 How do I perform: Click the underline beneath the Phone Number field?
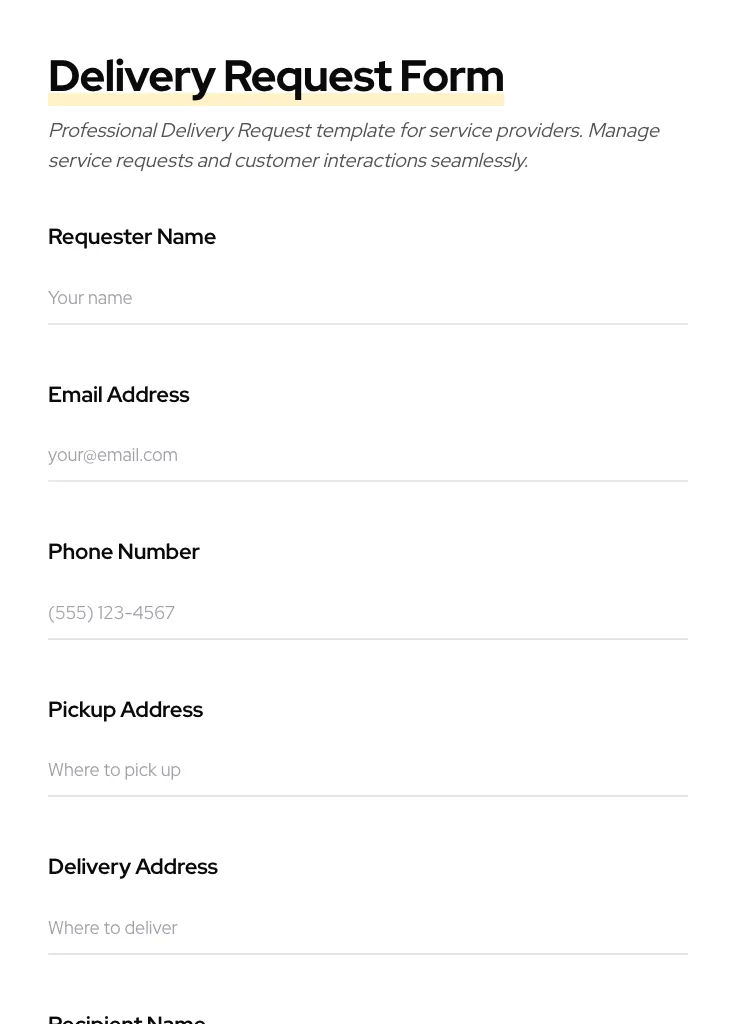click(x=368, y=637)
